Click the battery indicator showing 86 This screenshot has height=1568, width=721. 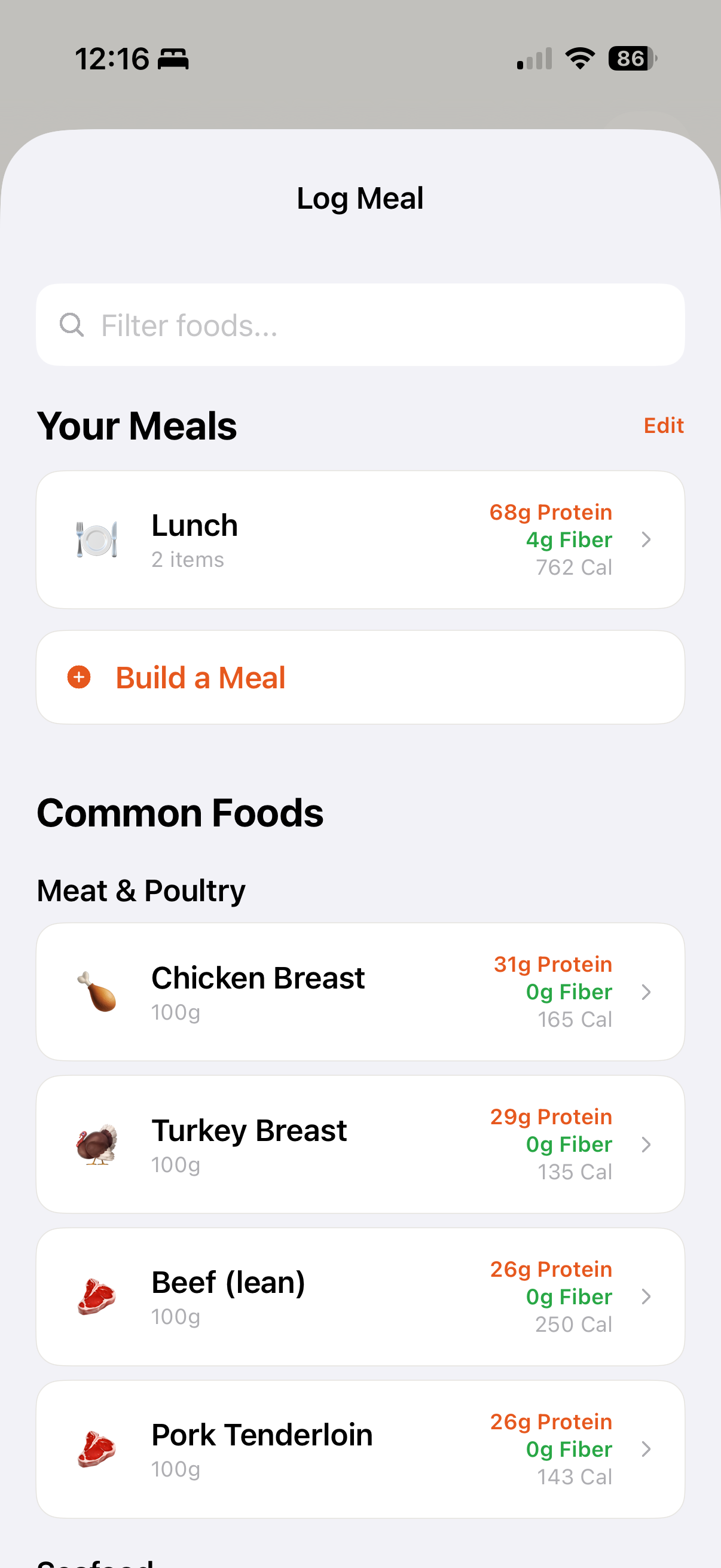(x=630, y=59)
